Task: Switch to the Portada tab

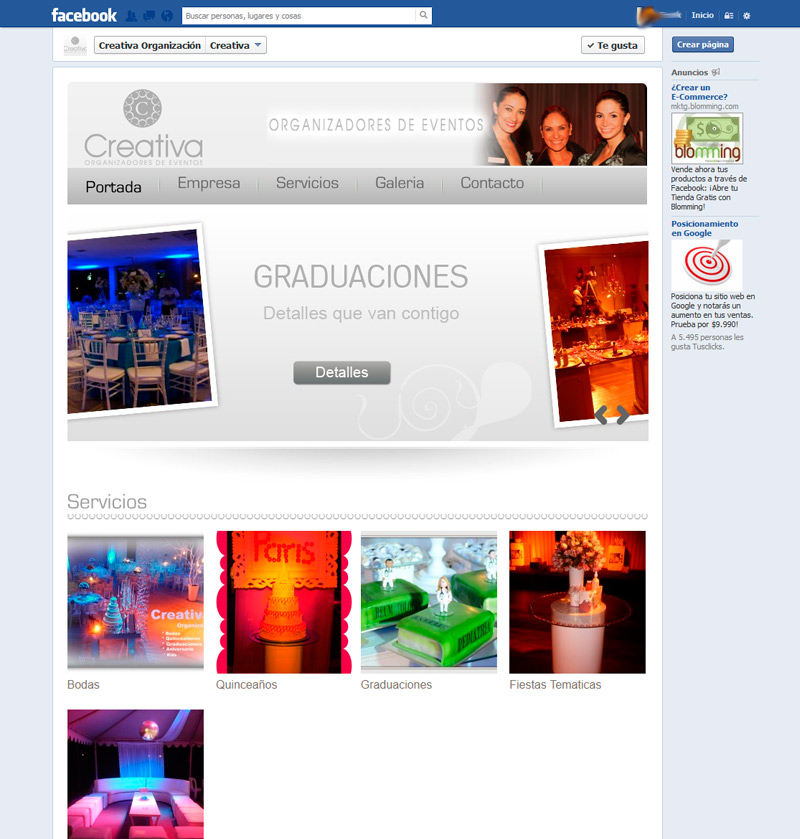Action: tap(113, 186)
